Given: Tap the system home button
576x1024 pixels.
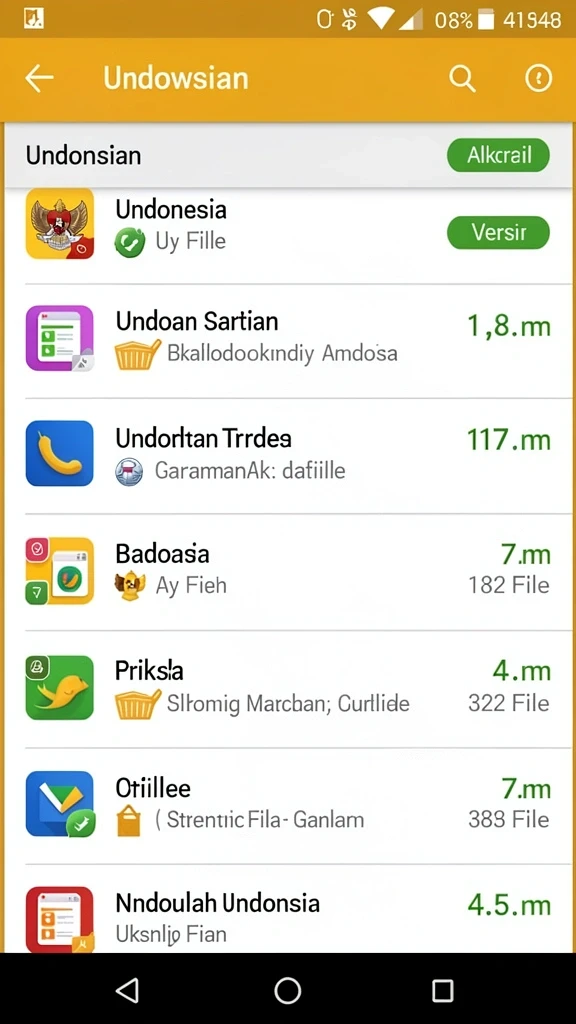Looking at the screenshot, I should (x=287, y=990).
